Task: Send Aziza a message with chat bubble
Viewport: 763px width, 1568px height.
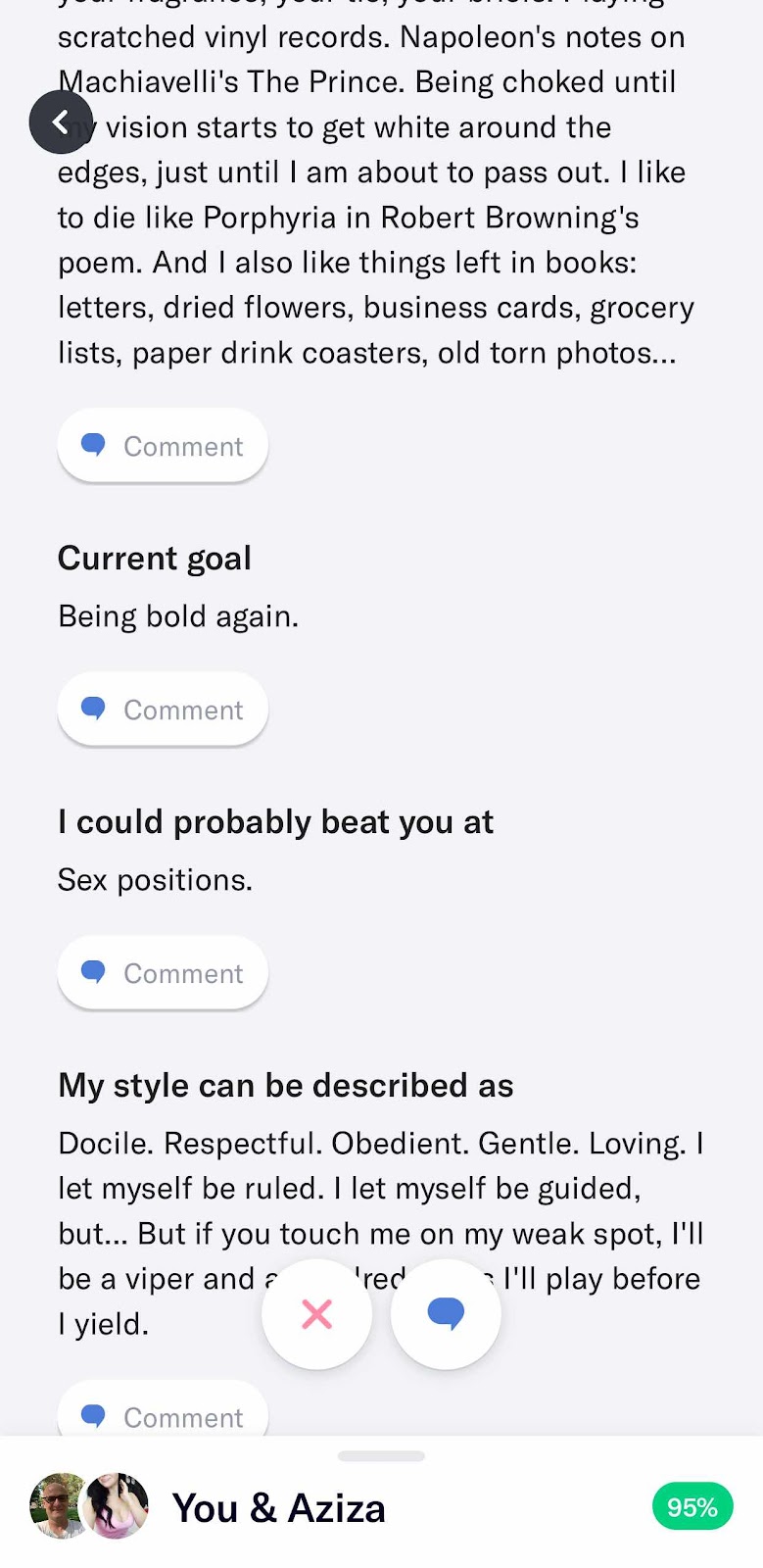Action: click(446, 1314)
